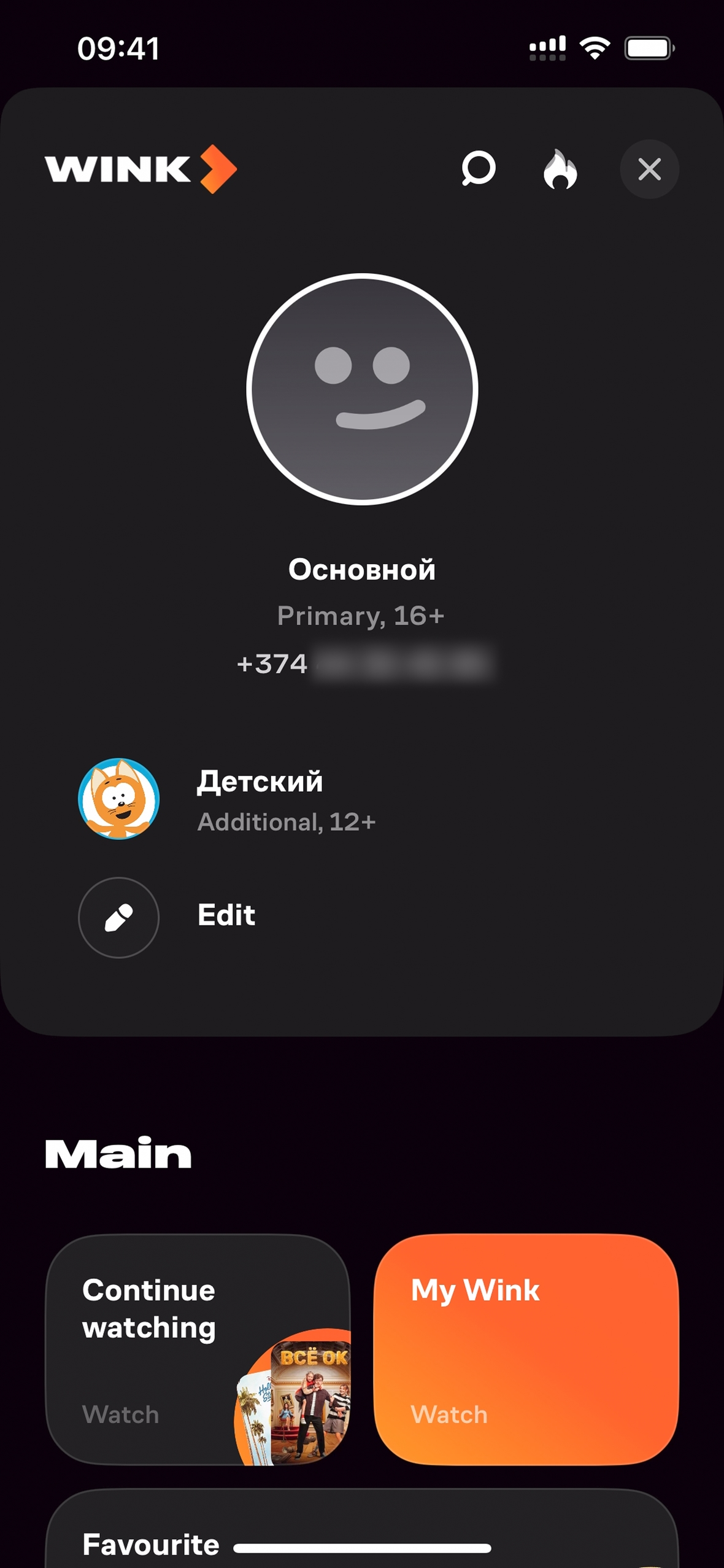Tap the Основной profile avatar
724x1568 pixels.
pos(362,389)
